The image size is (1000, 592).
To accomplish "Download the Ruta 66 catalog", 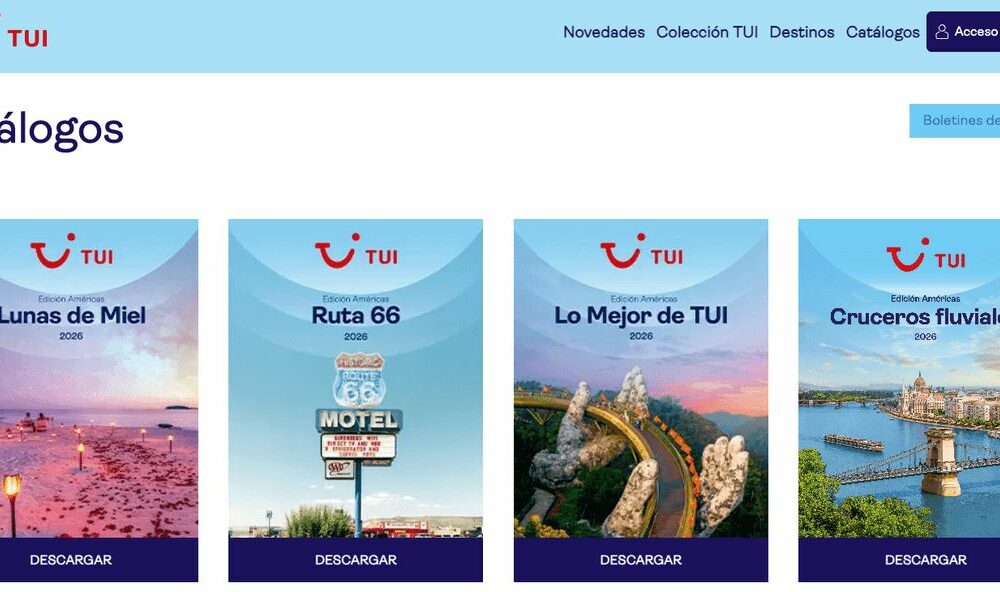I will [x=355, y=560].
